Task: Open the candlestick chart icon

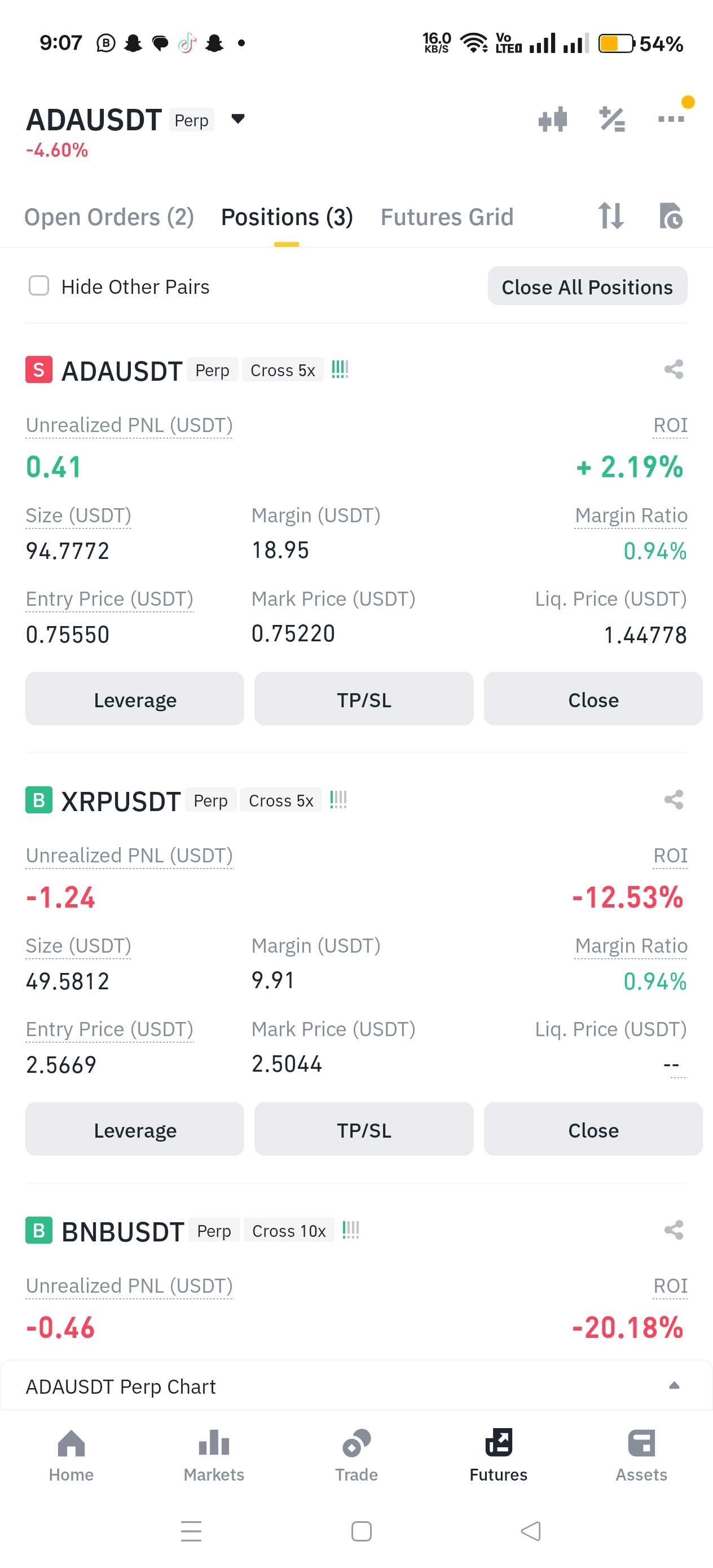Action: 552,118
